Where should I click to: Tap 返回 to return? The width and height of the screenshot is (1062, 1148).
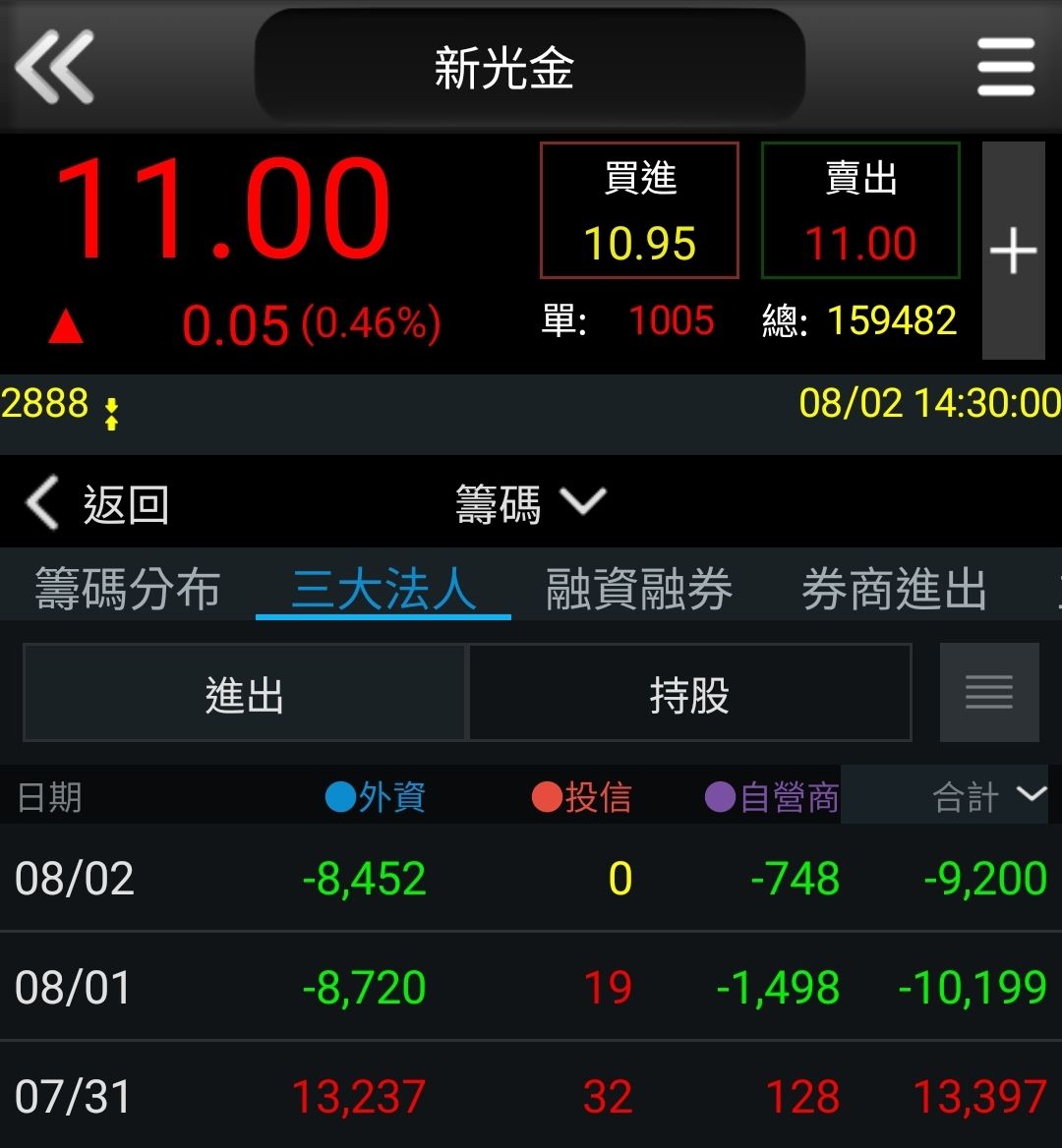pos(98,505)
